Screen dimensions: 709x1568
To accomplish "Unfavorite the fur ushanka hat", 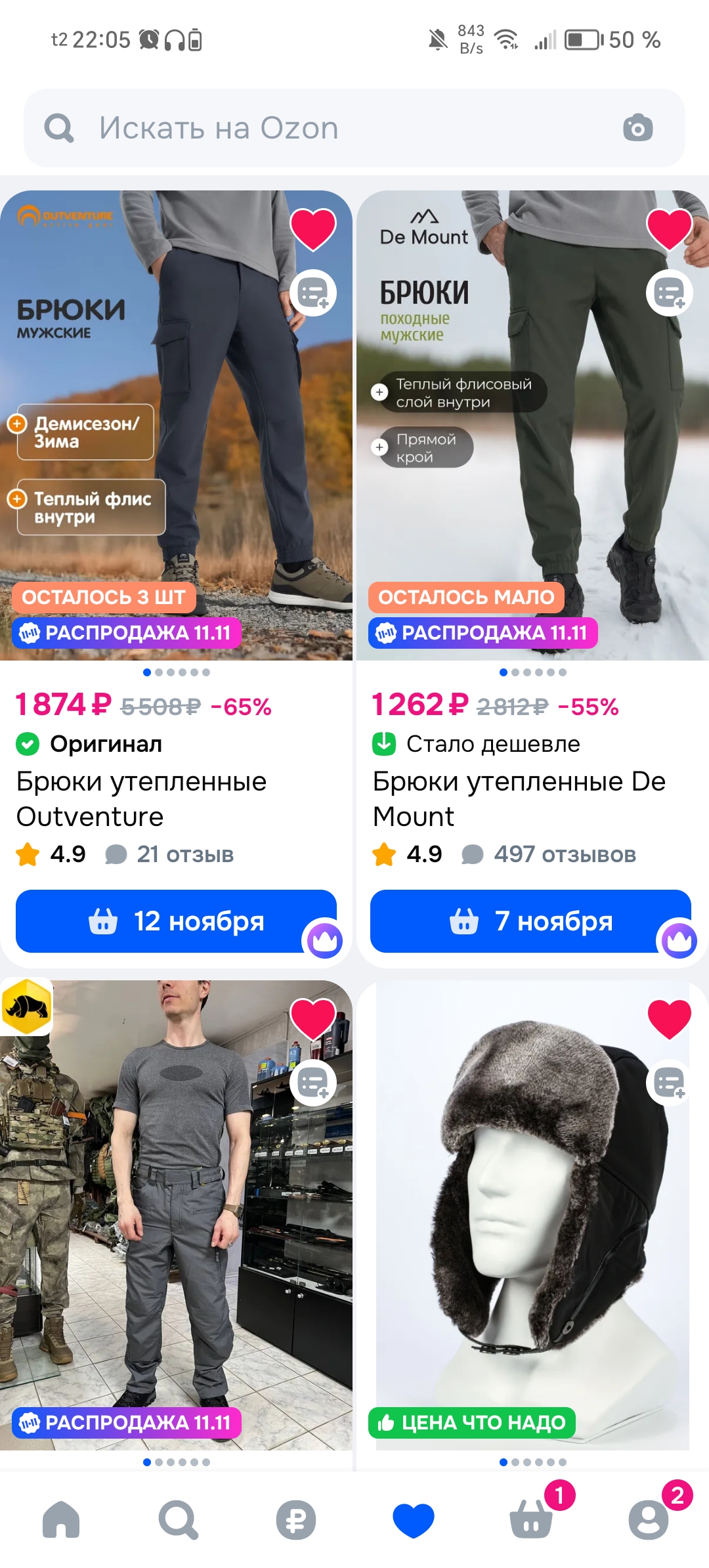I will point(669,1019).
